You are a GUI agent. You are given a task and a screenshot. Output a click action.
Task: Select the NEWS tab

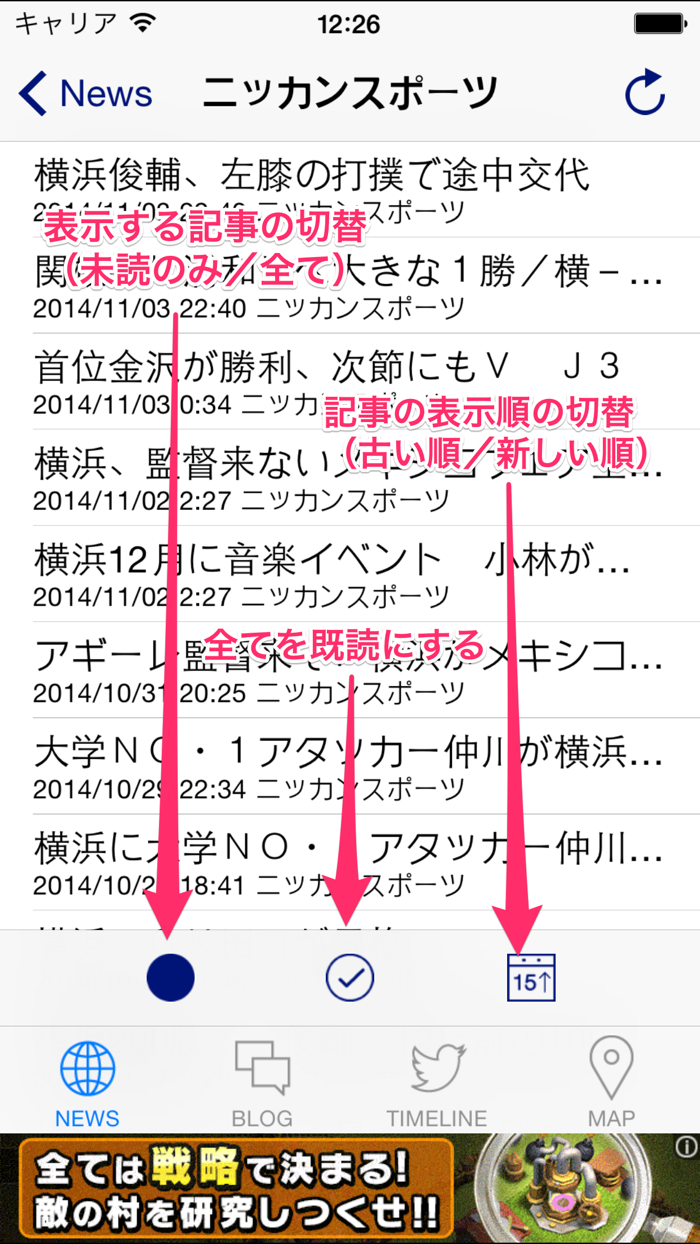[x=87, y=1082]
